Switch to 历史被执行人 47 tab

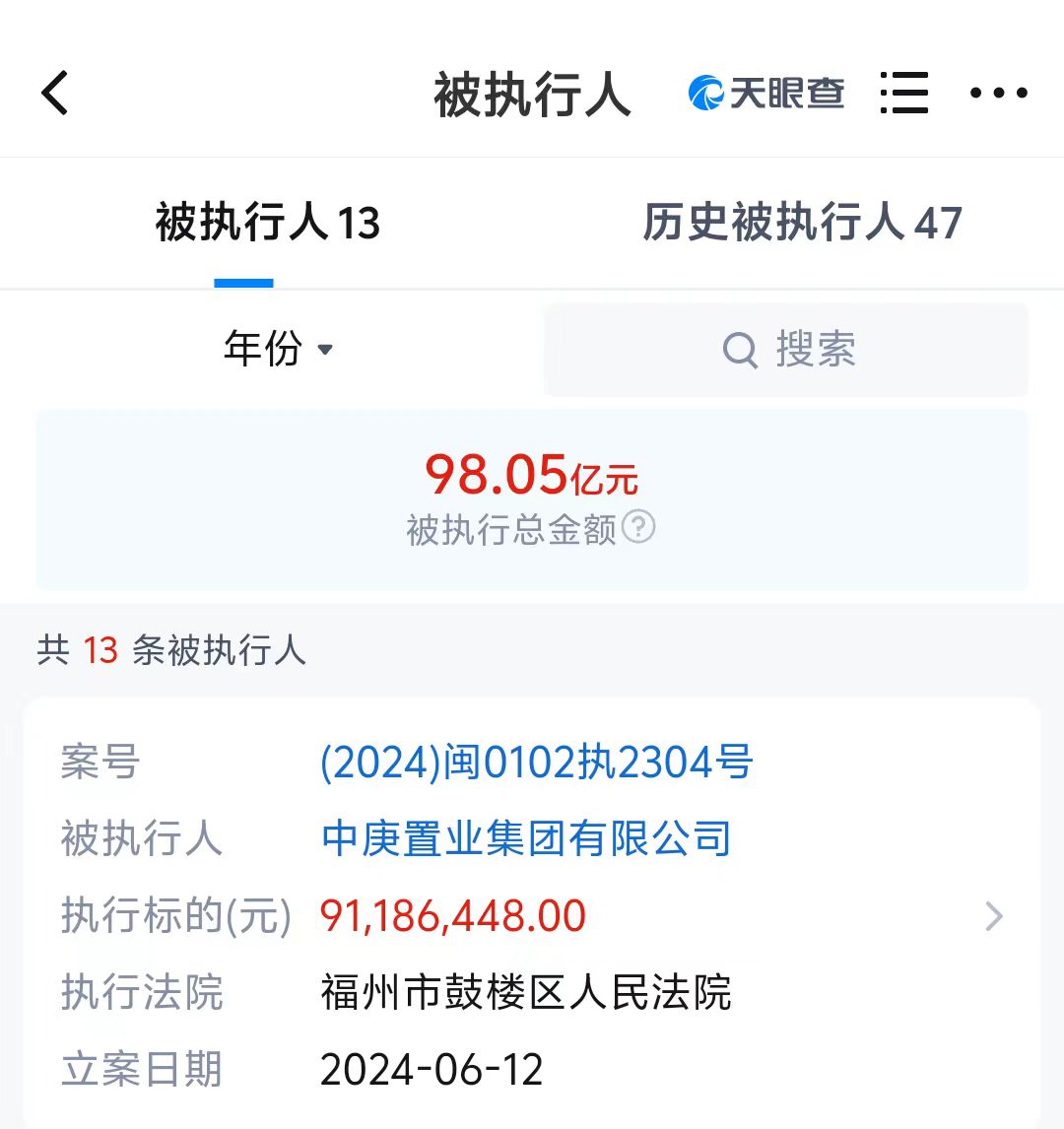[x=802, y=223]
